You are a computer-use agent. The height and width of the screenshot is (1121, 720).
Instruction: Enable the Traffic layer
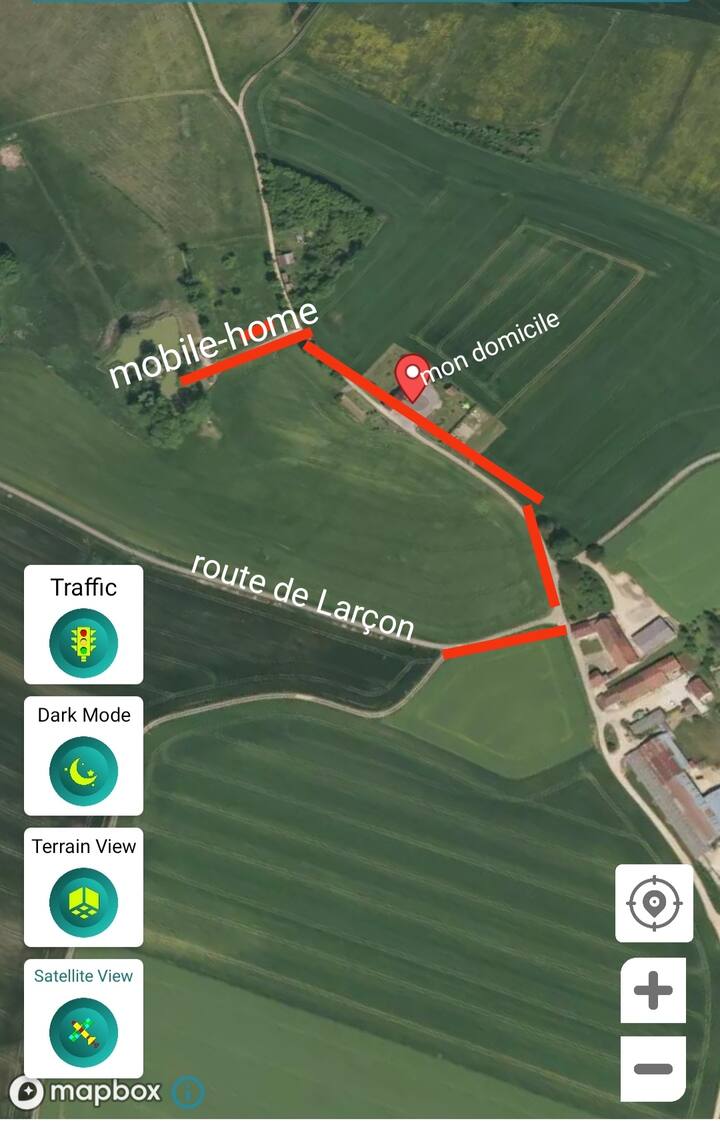[x=84, y=624]
